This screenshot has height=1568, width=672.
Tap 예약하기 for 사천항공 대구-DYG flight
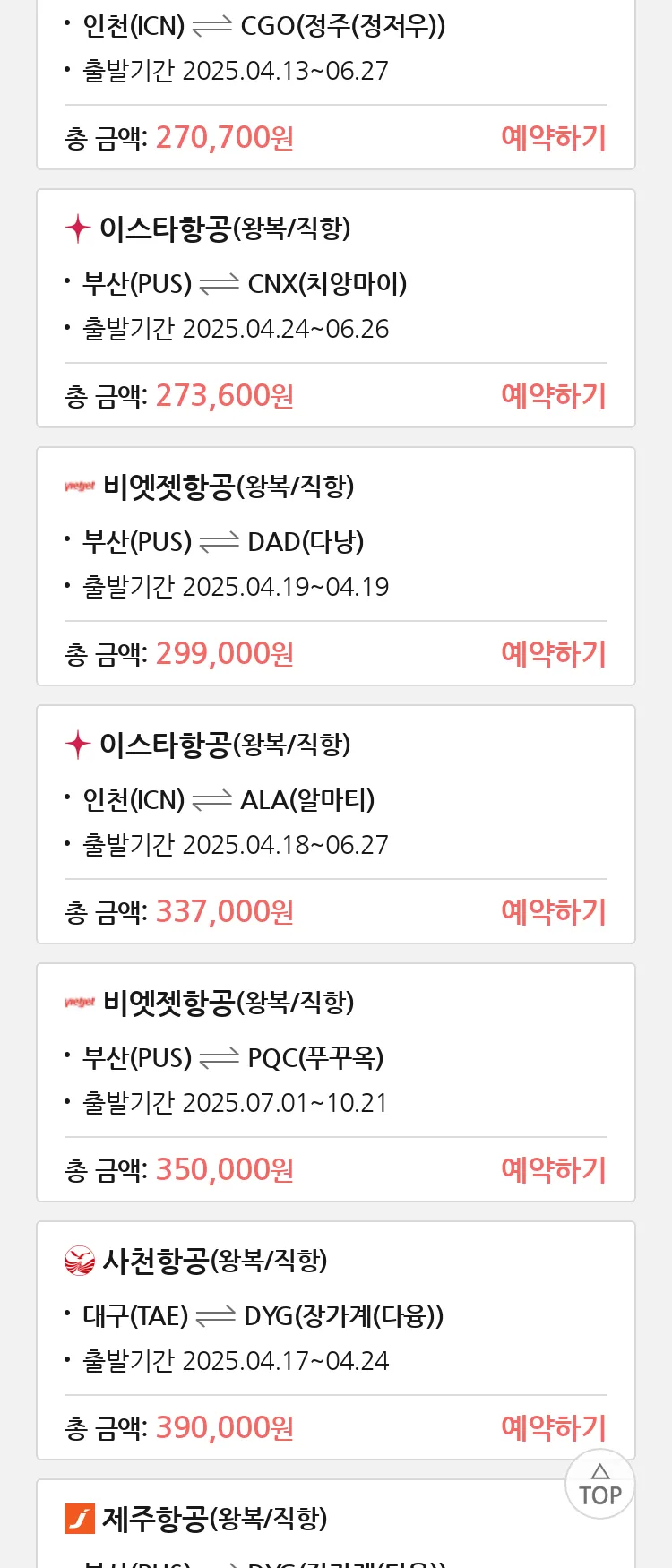554,1428
